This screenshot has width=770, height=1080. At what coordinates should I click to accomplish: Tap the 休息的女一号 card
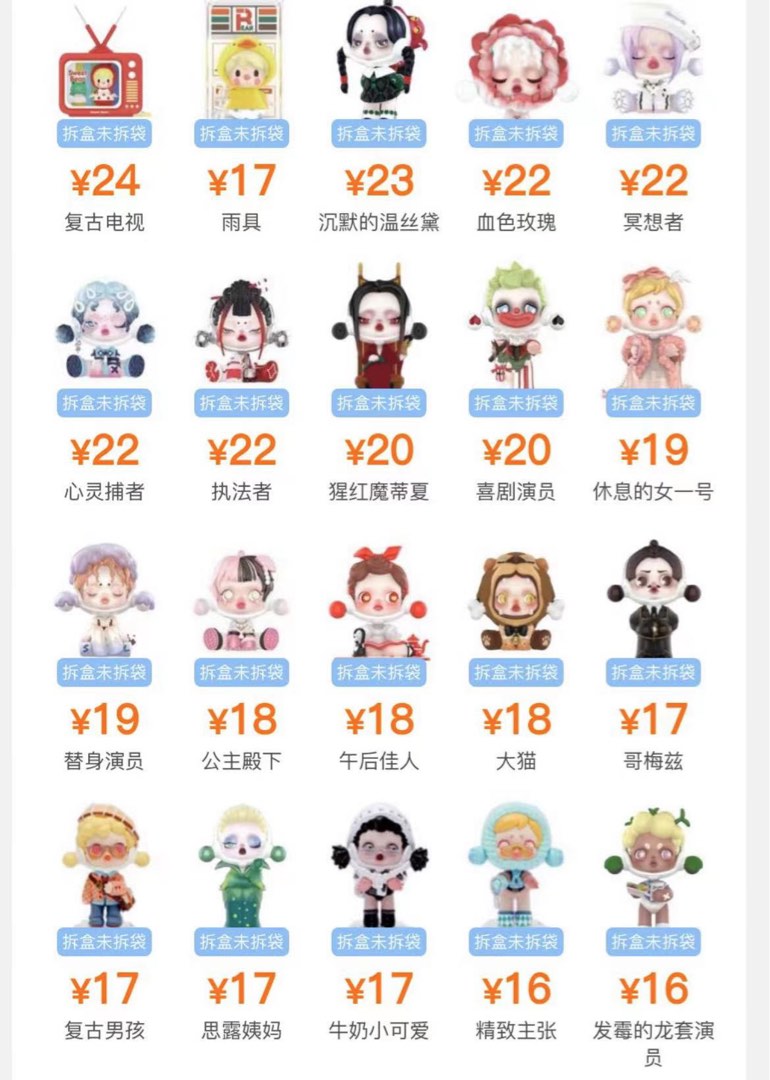(x=652, y=332)
